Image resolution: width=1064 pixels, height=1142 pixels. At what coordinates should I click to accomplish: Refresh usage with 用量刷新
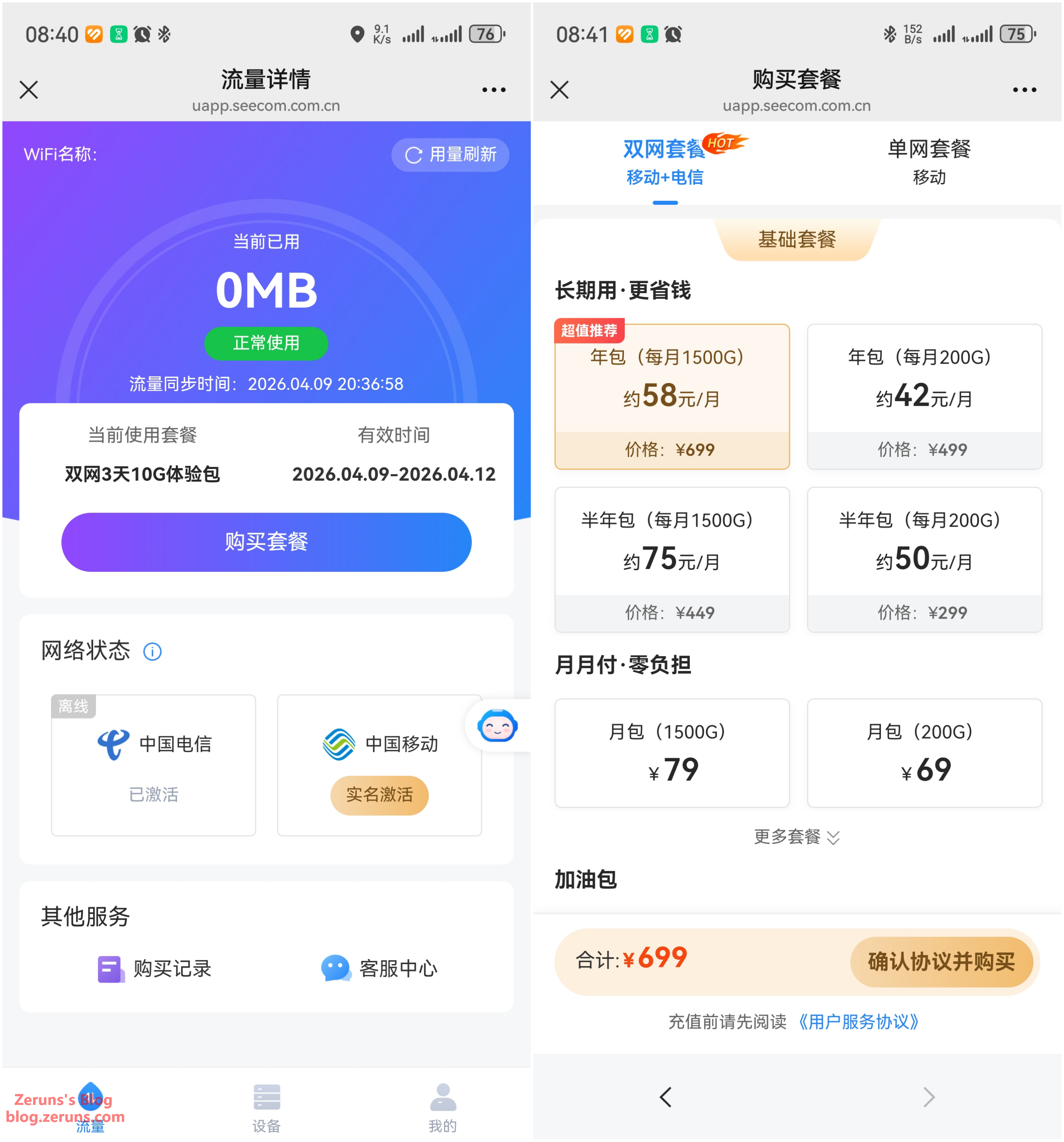tap(451, 154)
